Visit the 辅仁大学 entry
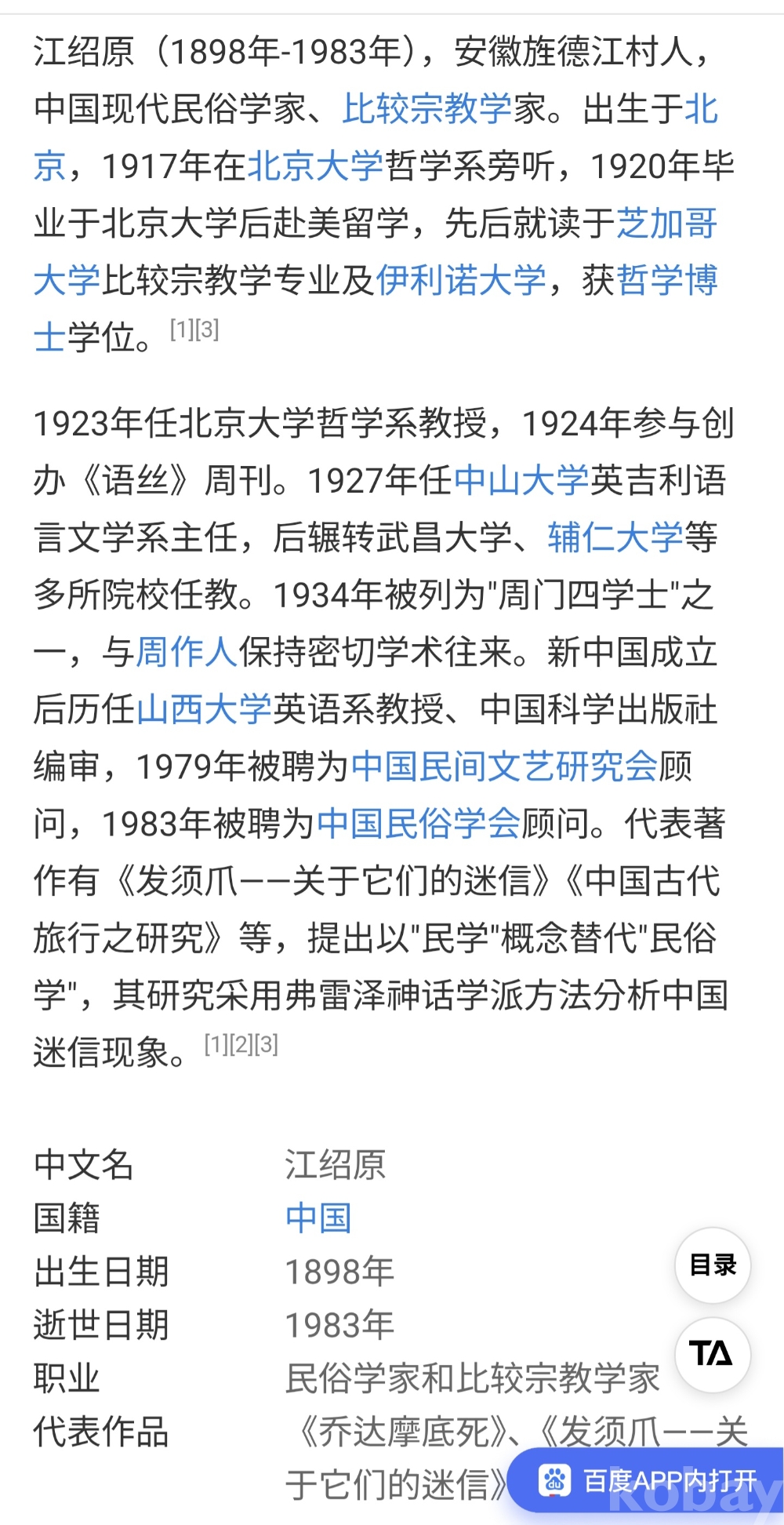Screen dimensions: 784x1525 [x=615, y=537]
